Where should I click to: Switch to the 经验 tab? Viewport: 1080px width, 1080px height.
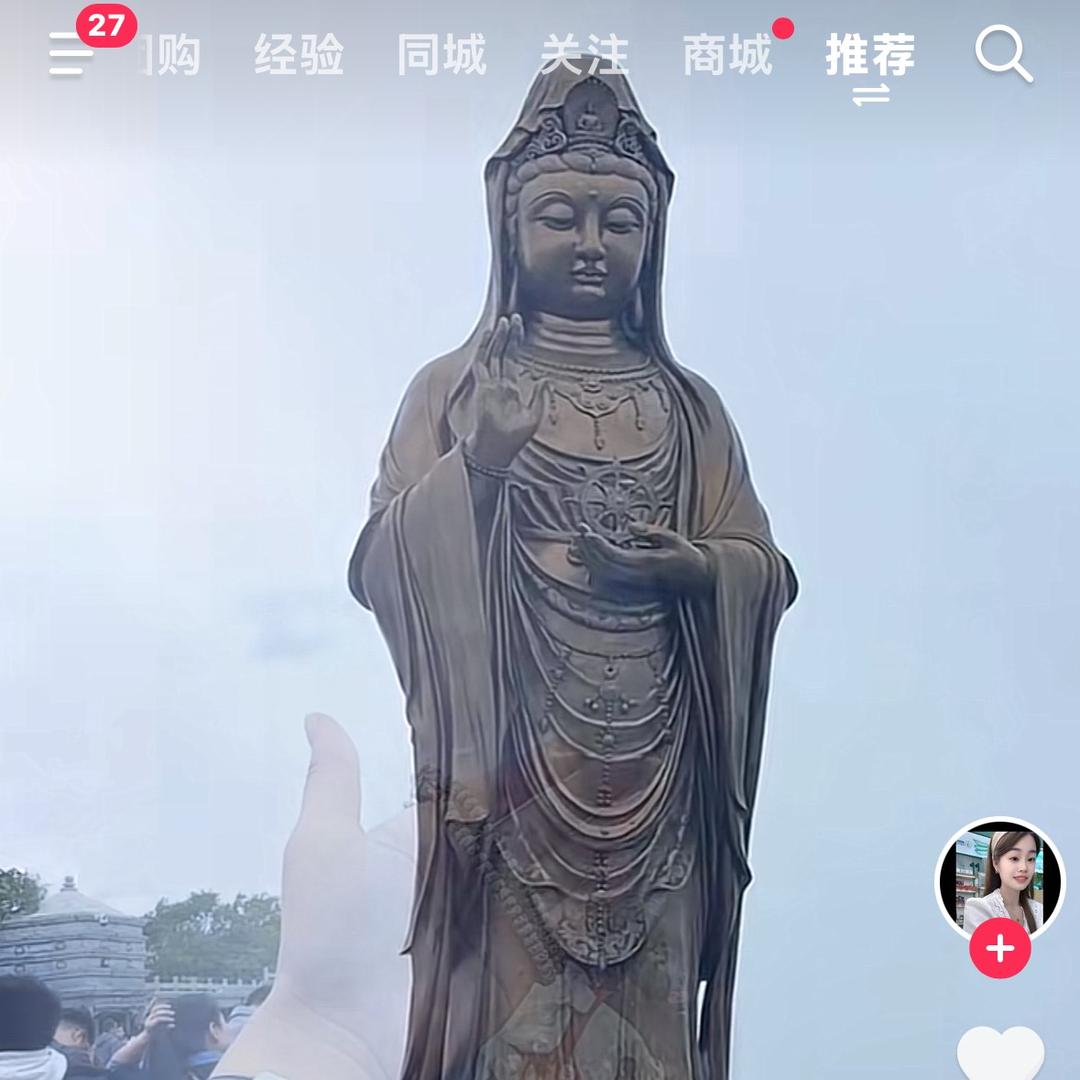click(x=299, y=55)
